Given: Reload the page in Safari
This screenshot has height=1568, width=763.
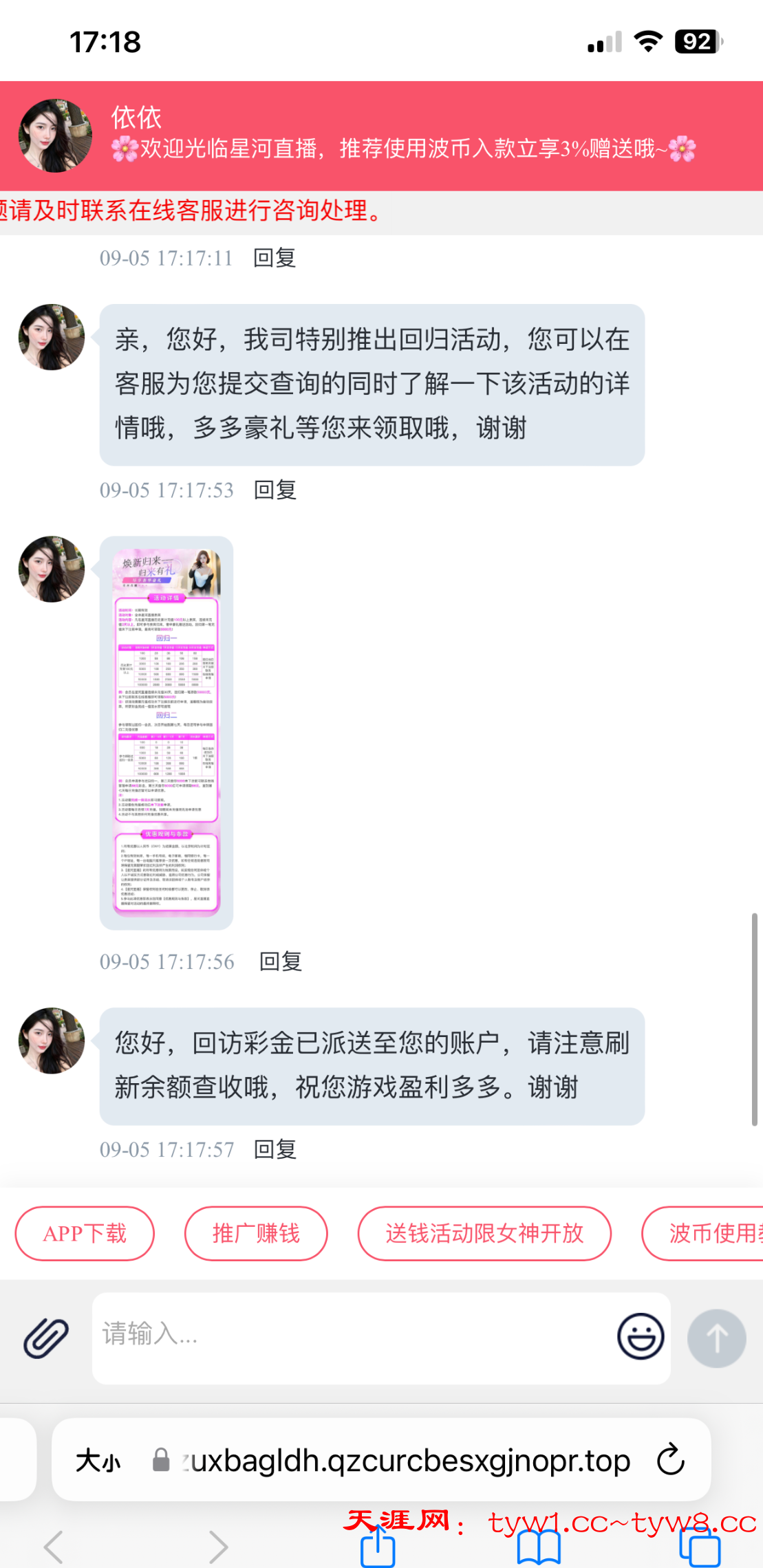Looking at the screenshot, I should click(x=671, y=1459).
